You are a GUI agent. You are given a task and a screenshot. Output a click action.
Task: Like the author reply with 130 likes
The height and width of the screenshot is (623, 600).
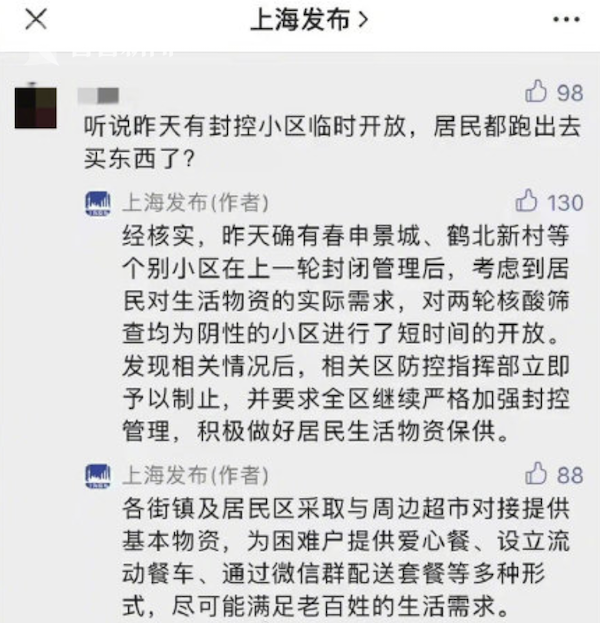point(528,202)
